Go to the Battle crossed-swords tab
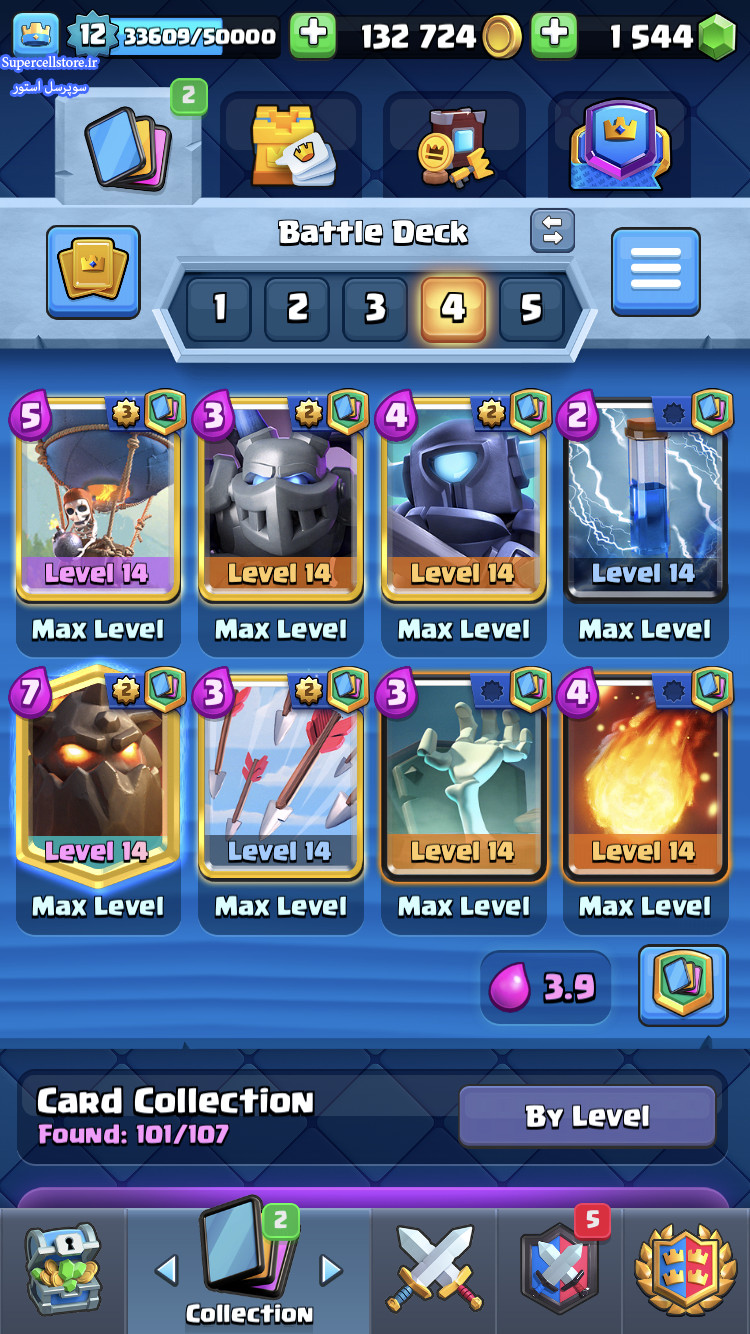Screen dimensions: 750x1334 pyautogui.click(x=434, y=1270)
